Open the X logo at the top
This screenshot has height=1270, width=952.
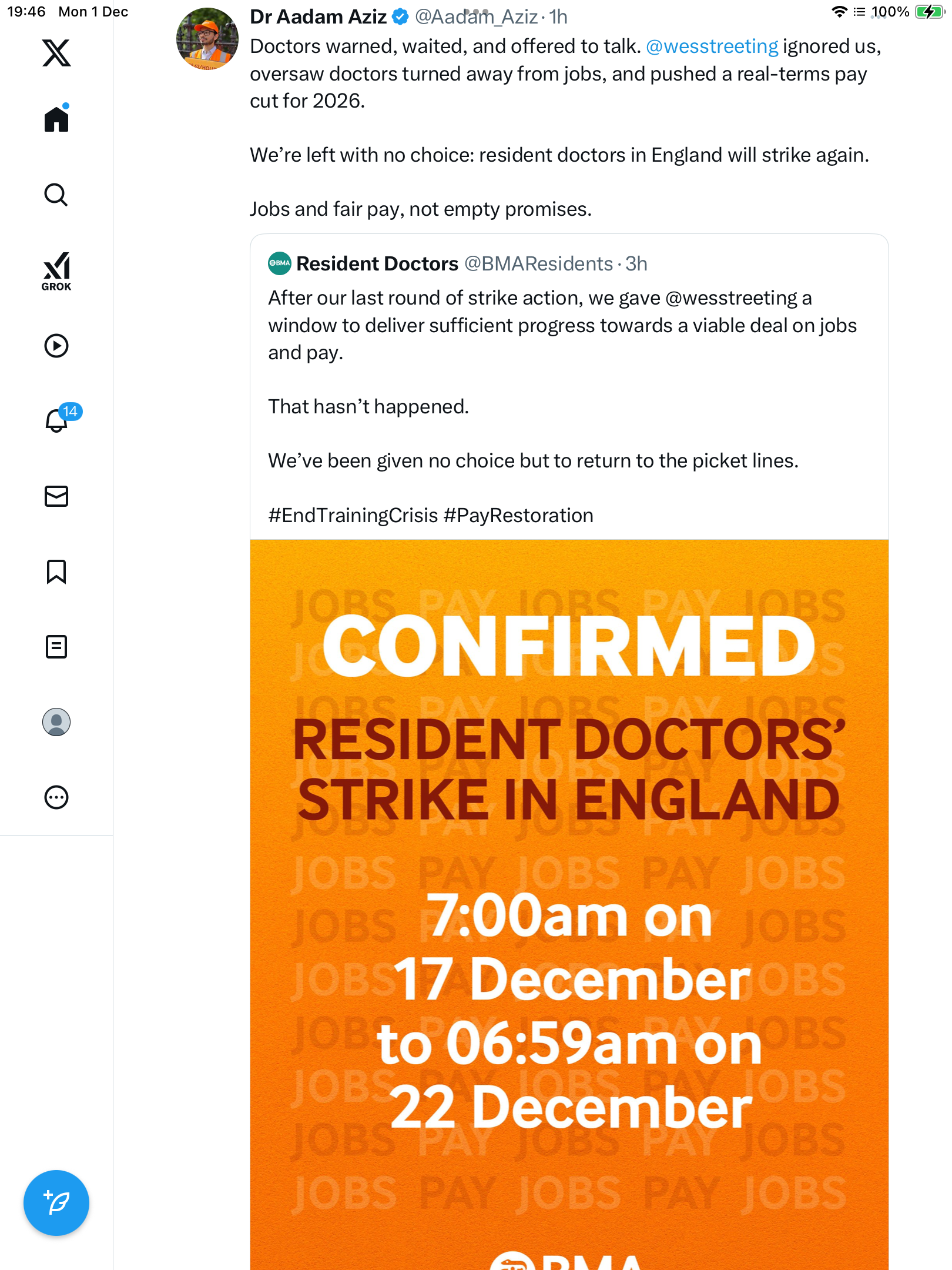coord(56,53)
